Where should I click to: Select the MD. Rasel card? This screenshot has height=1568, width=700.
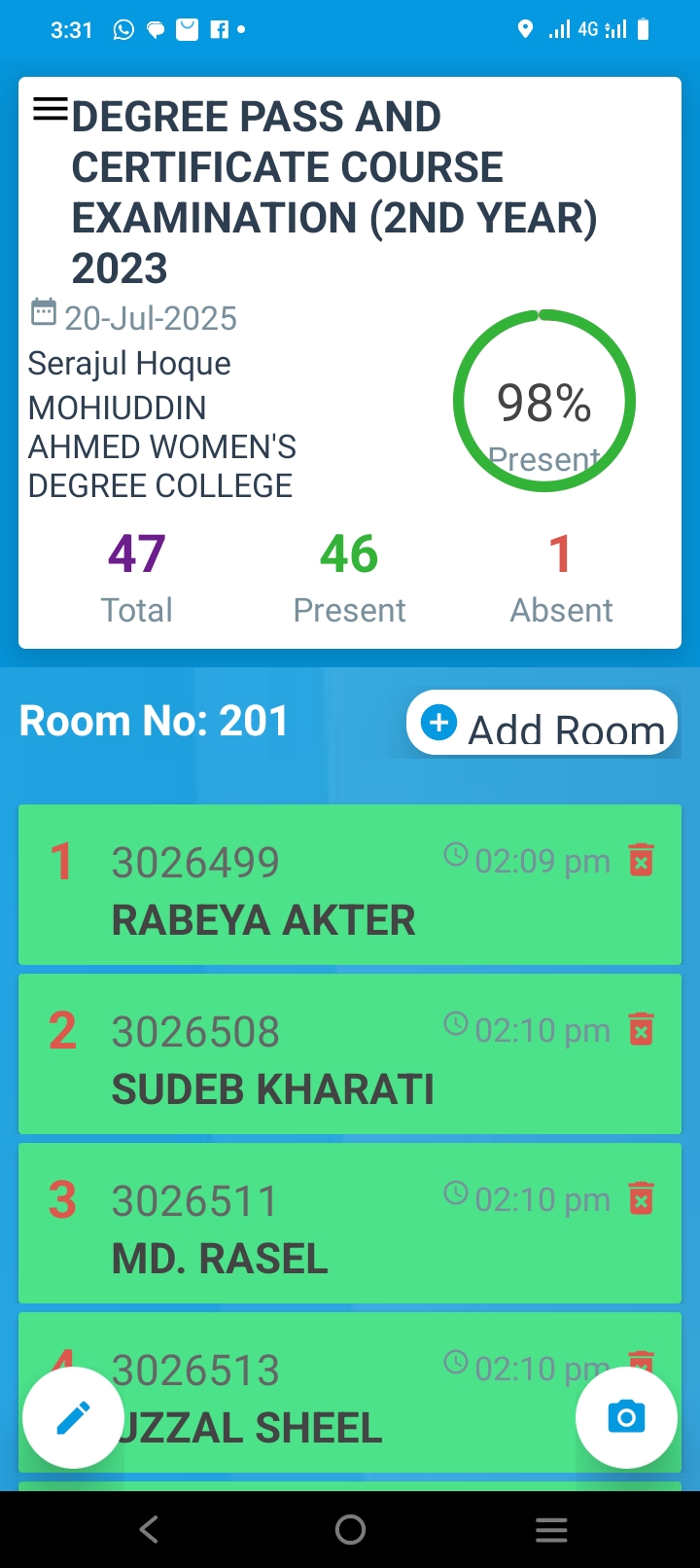(x=350, y=1224)
